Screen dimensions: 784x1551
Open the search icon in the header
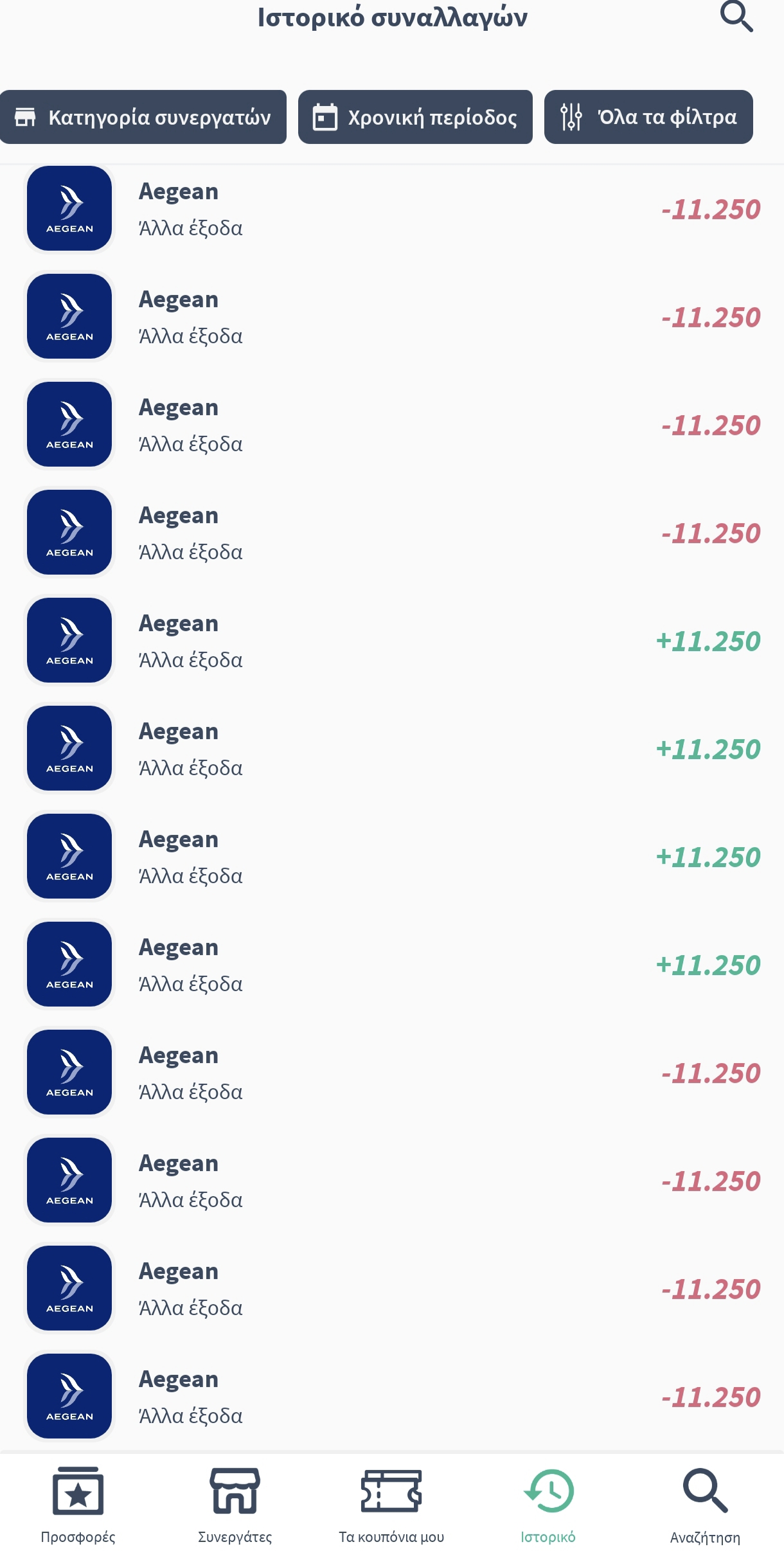tap(736, 17)
